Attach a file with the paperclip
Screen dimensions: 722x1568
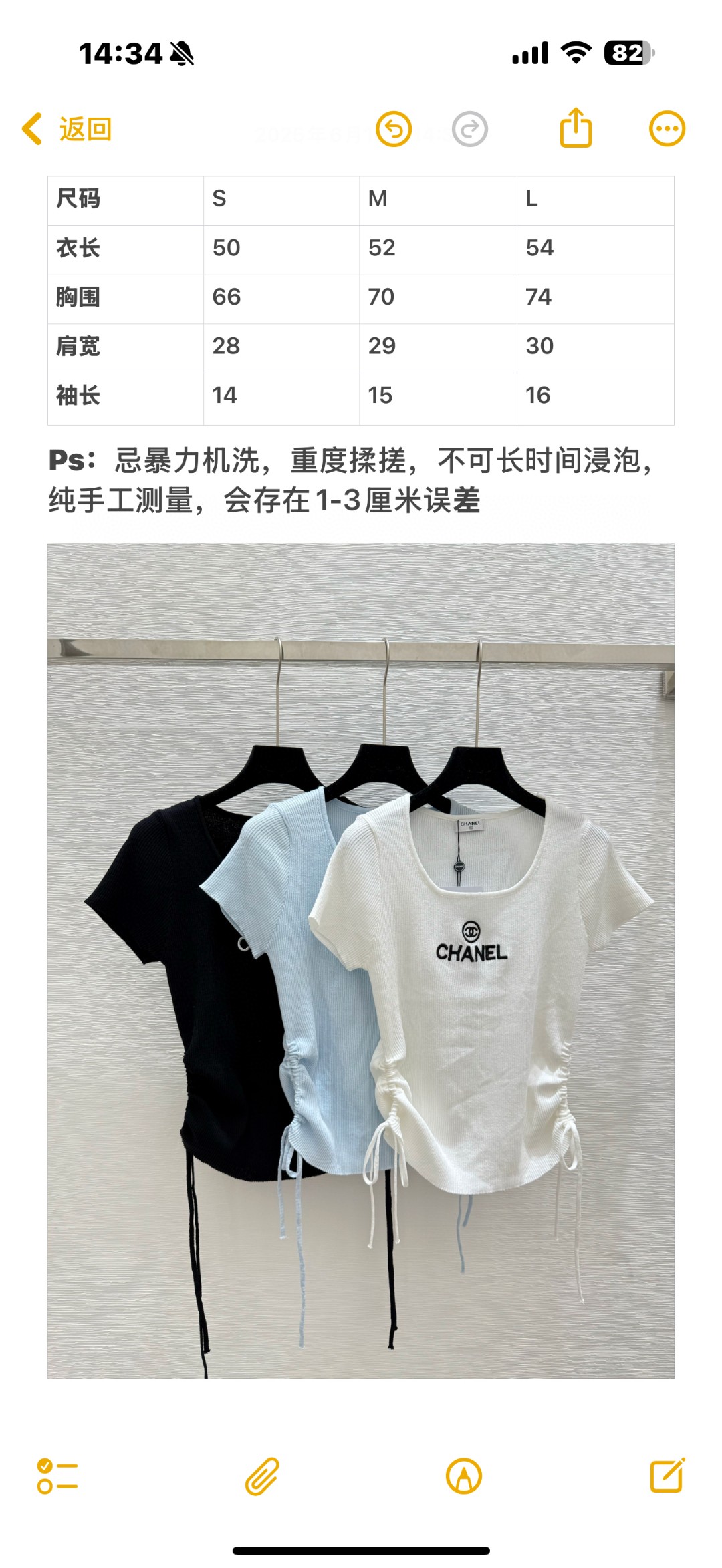262,1476
